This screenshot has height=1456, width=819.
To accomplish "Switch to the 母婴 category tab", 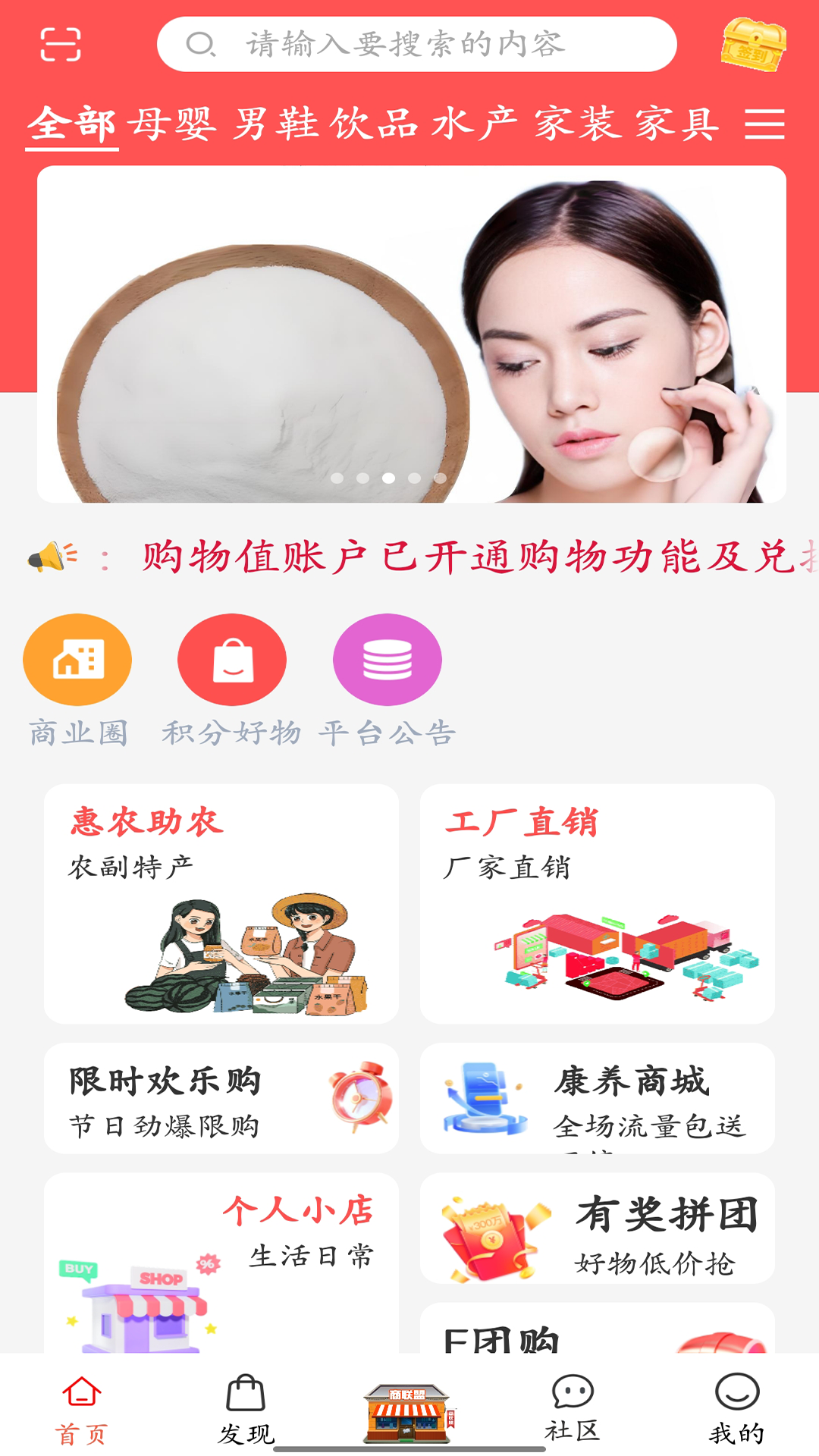I will click(x=173, y=124).
